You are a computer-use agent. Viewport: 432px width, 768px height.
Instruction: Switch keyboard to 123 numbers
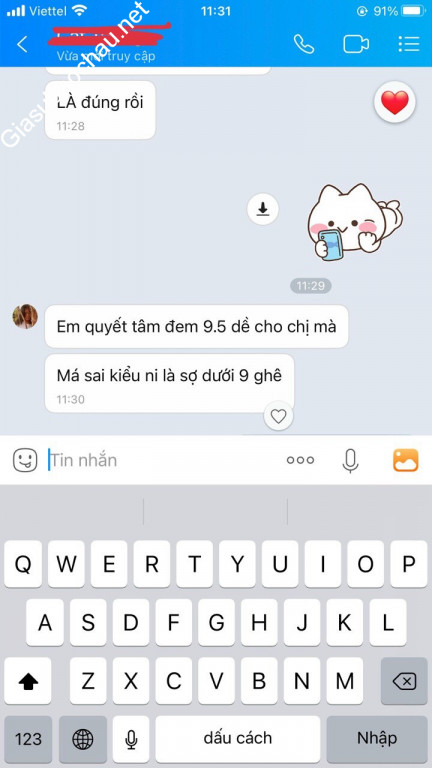(28, 739)
